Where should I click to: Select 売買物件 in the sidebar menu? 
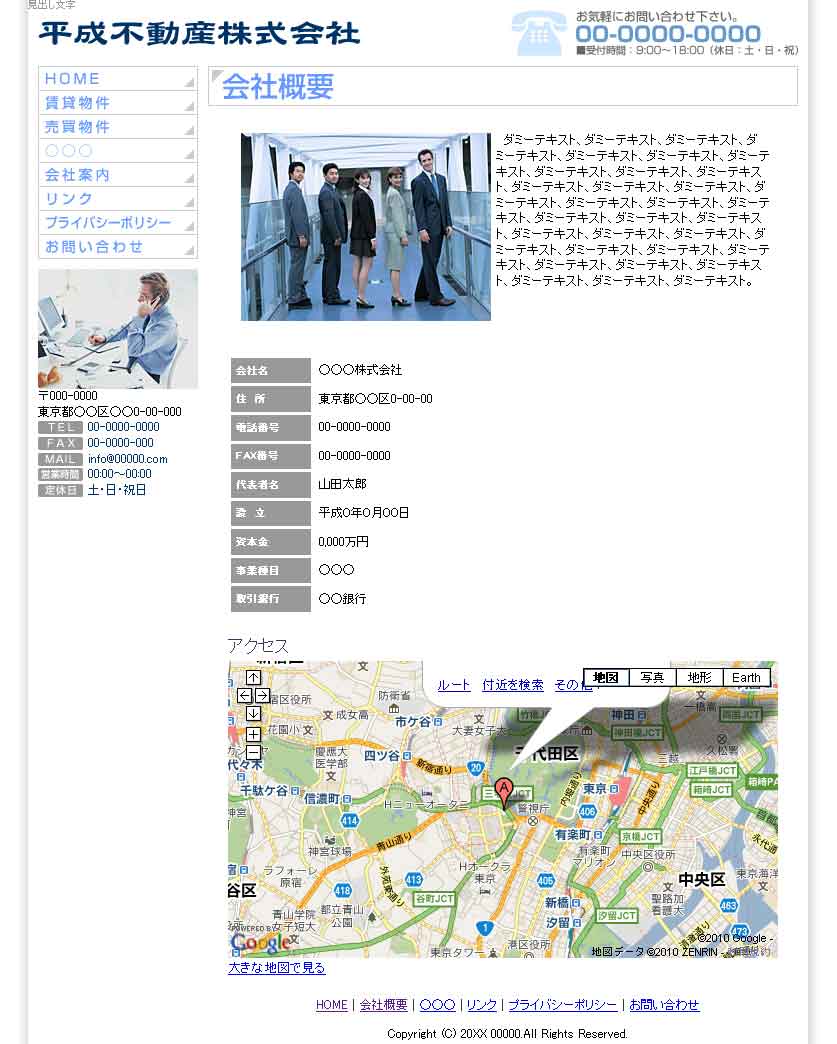pyautogui.click(x=117, y=127)
